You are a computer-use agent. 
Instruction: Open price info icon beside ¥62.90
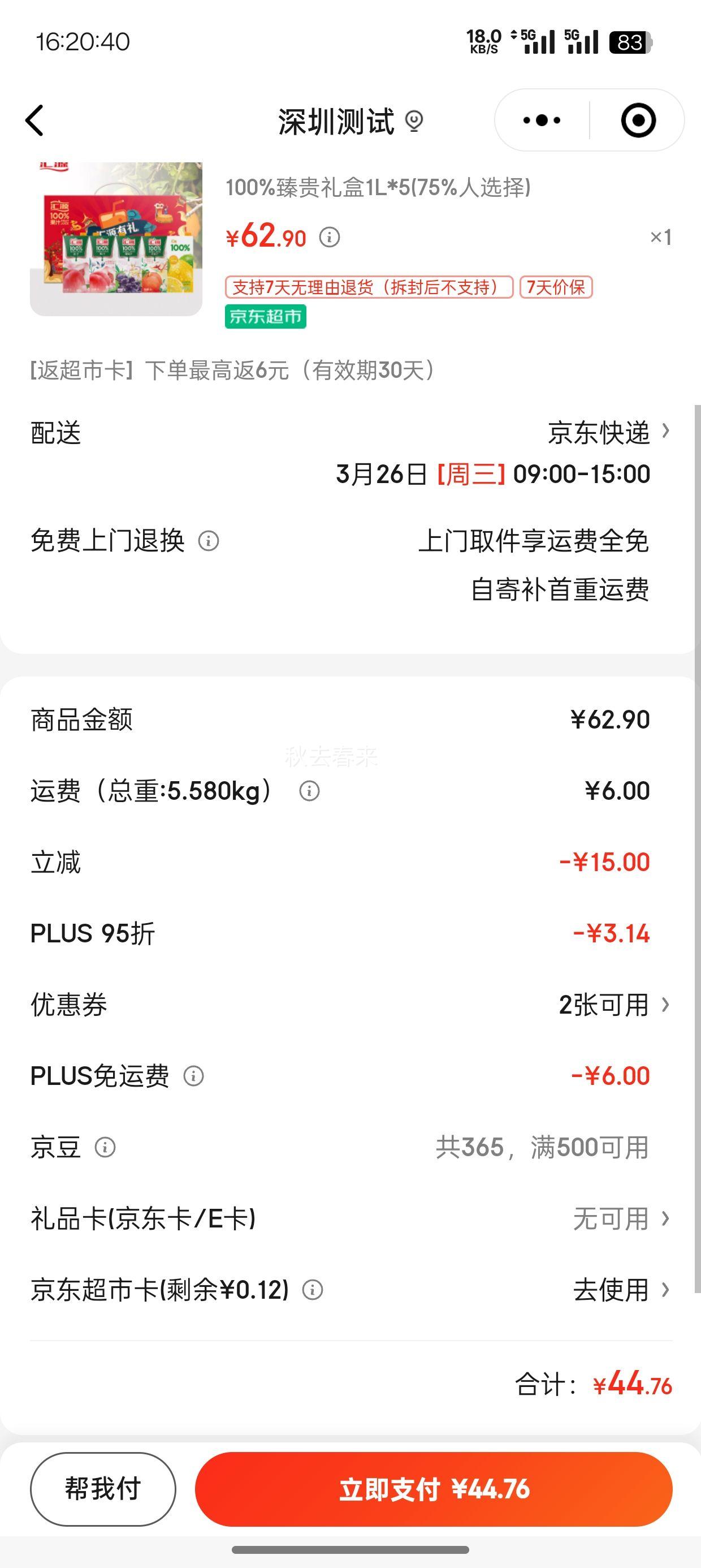click(x=330, y=237)
